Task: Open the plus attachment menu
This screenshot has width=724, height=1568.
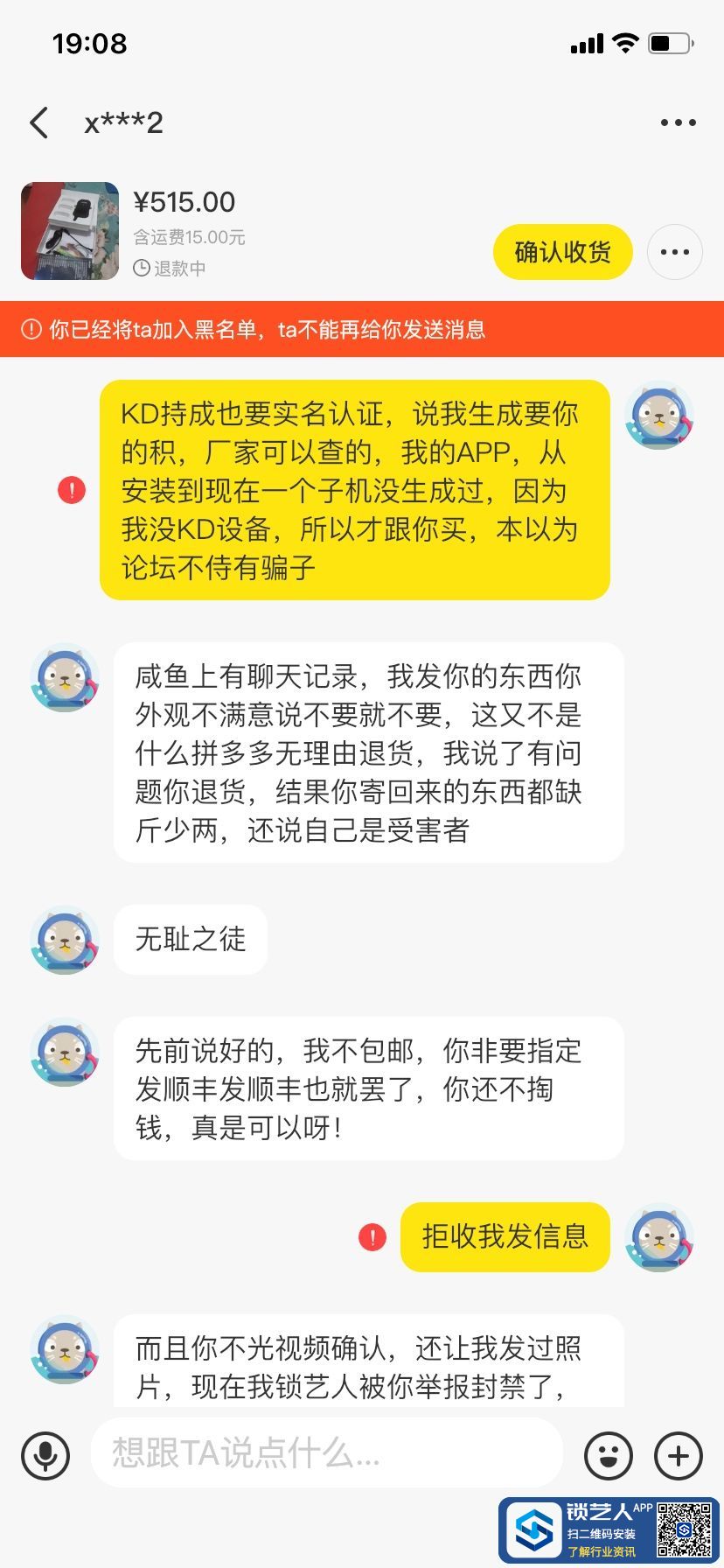Action: click(x=679, y=1455)
